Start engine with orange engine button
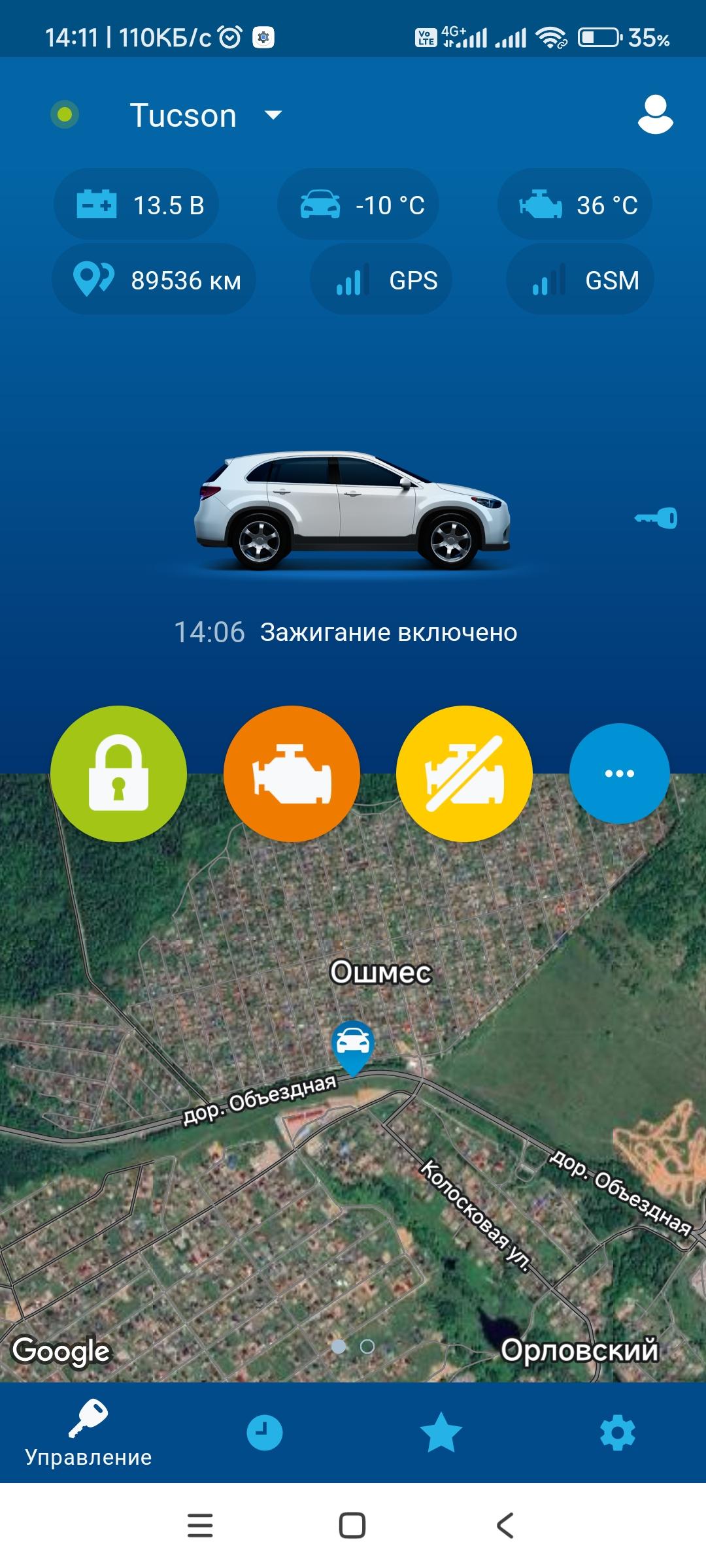The image size is (706, 1568). (x=292, y=774)
